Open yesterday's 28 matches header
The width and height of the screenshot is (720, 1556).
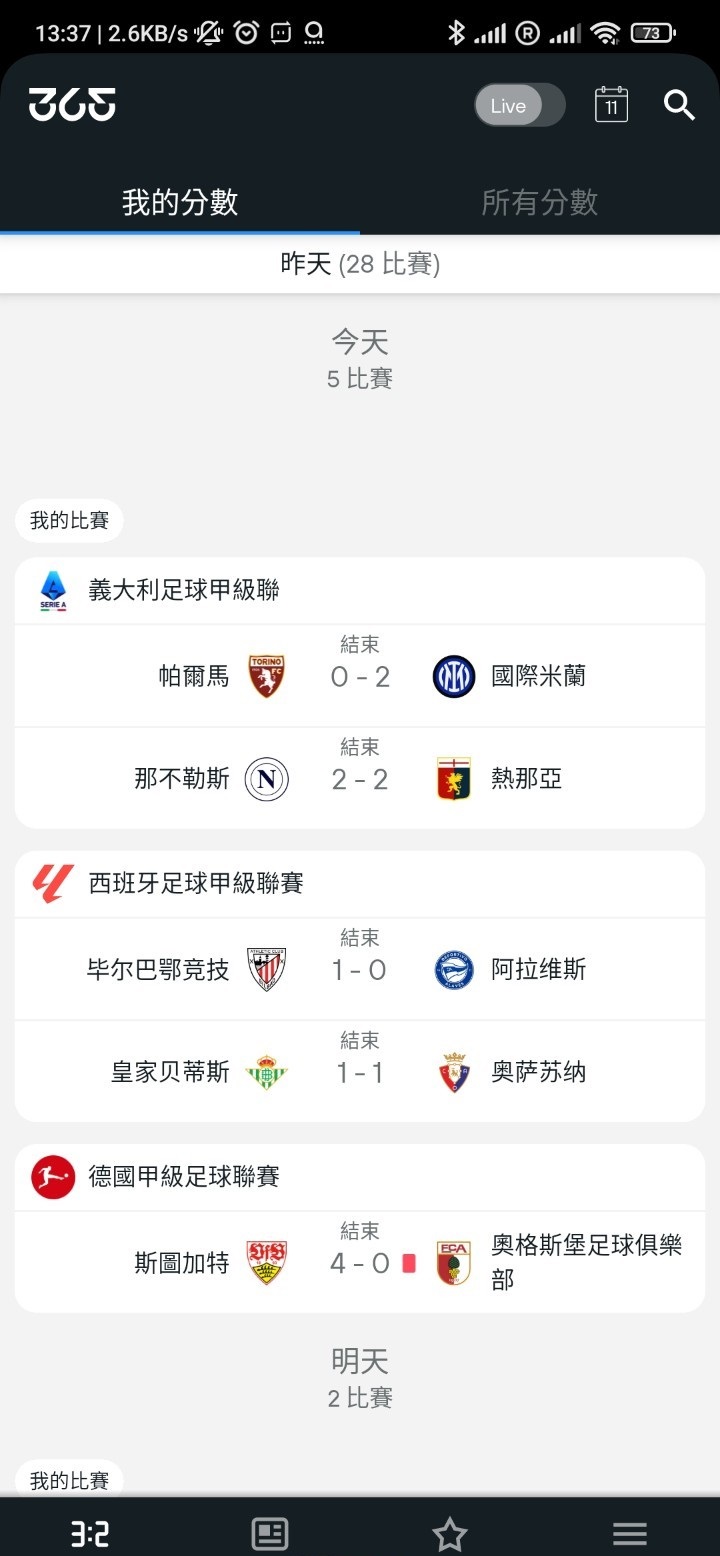tap(360, 264)
